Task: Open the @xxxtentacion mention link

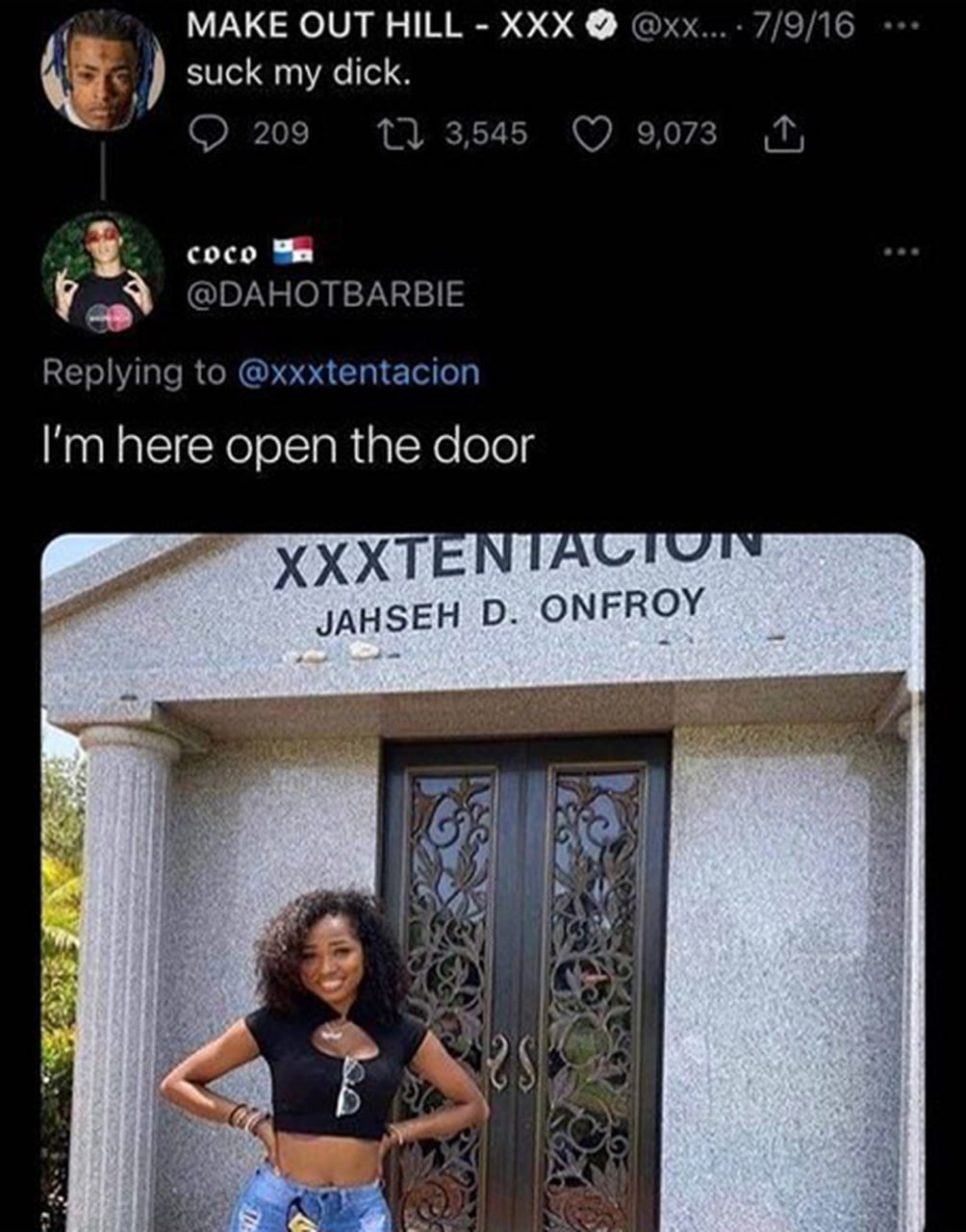Action: (357, 372)
